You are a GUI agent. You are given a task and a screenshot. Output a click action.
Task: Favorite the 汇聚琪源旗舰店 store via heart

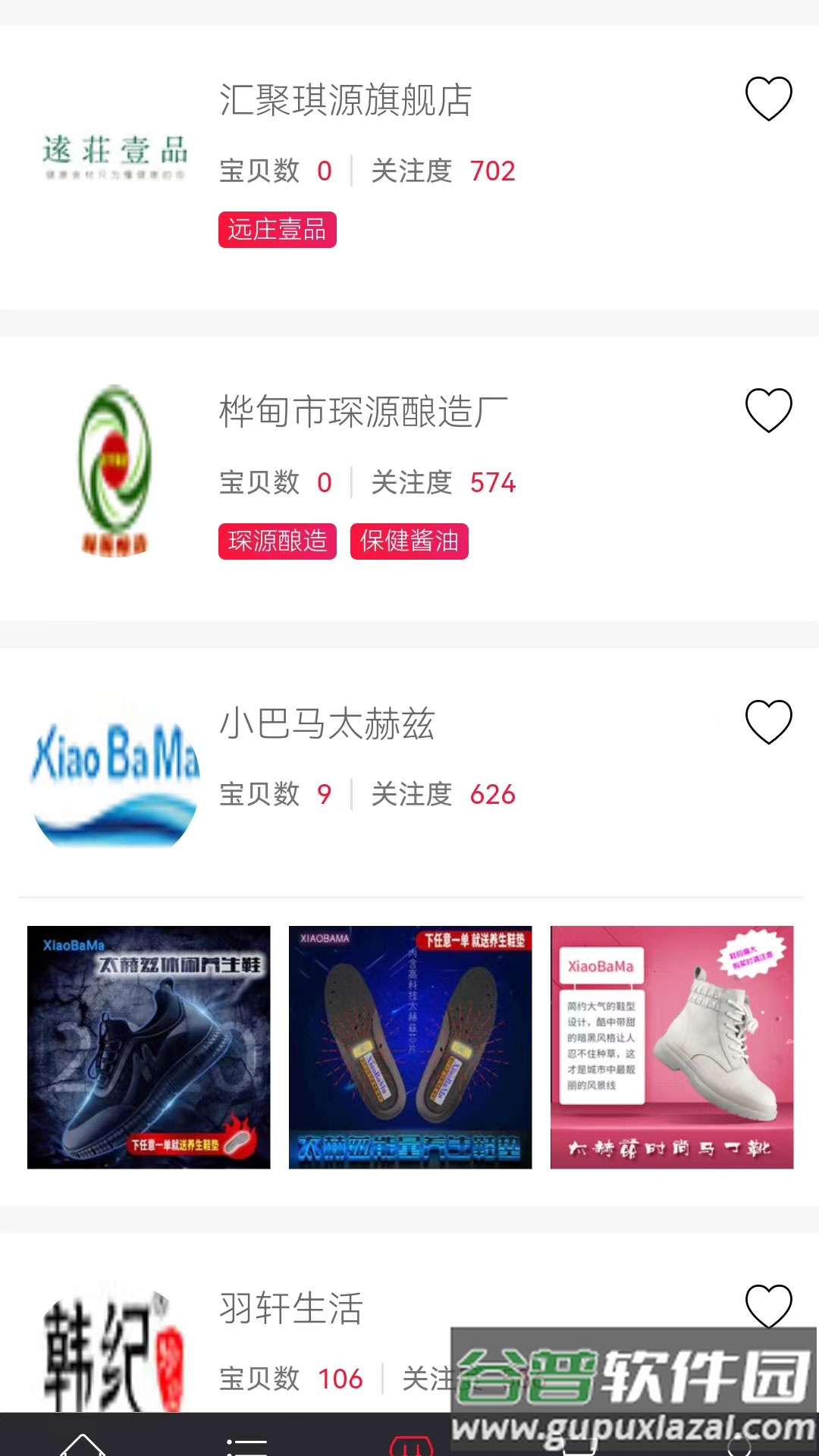(768, 97)
